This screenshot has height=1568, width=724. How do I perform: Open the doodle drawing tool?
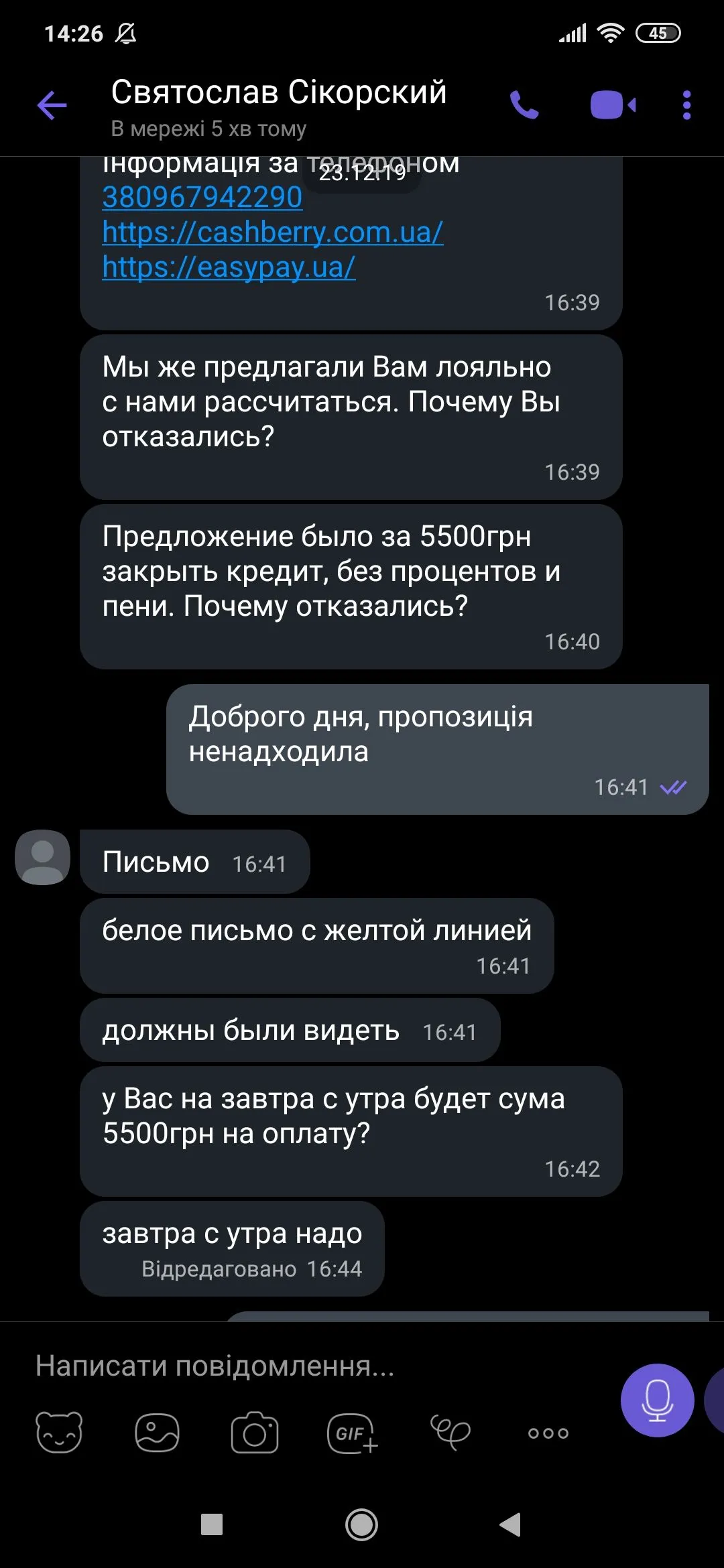[450, 1433]
